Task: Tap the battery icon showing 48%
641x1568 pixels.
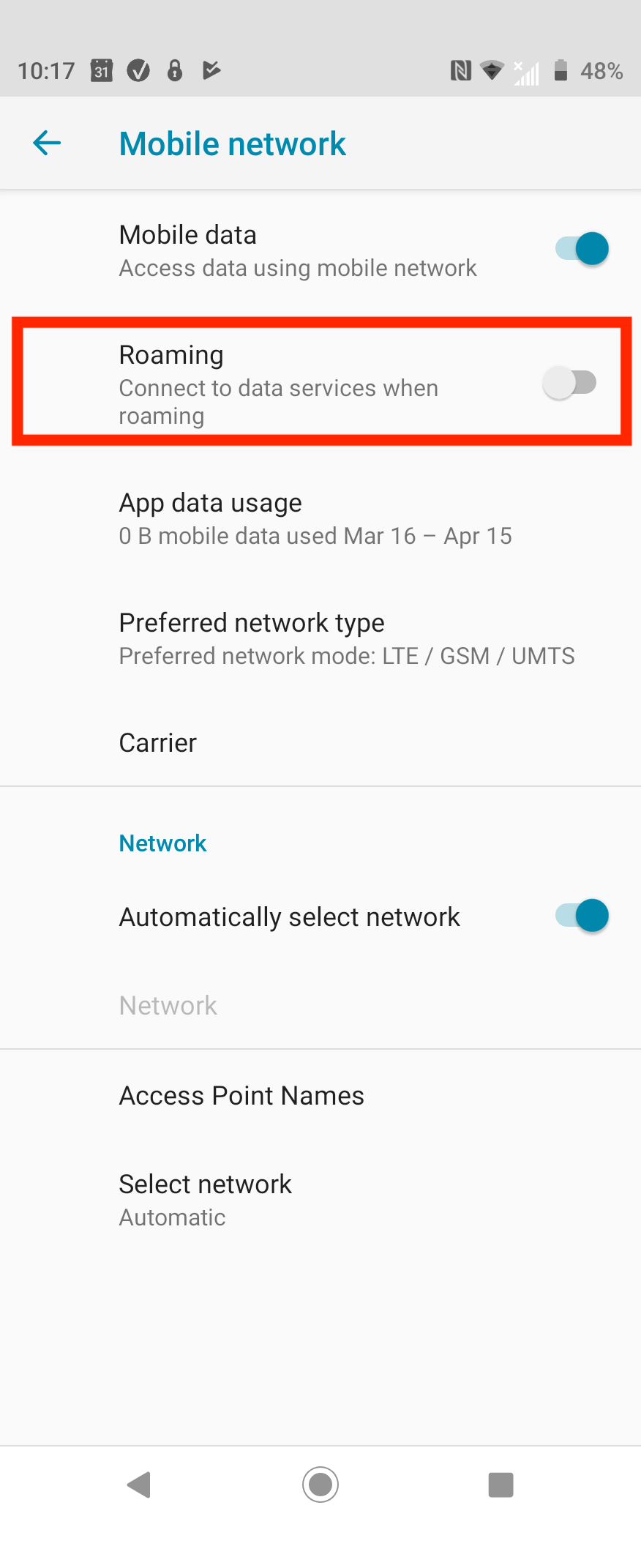Action: 561,70
